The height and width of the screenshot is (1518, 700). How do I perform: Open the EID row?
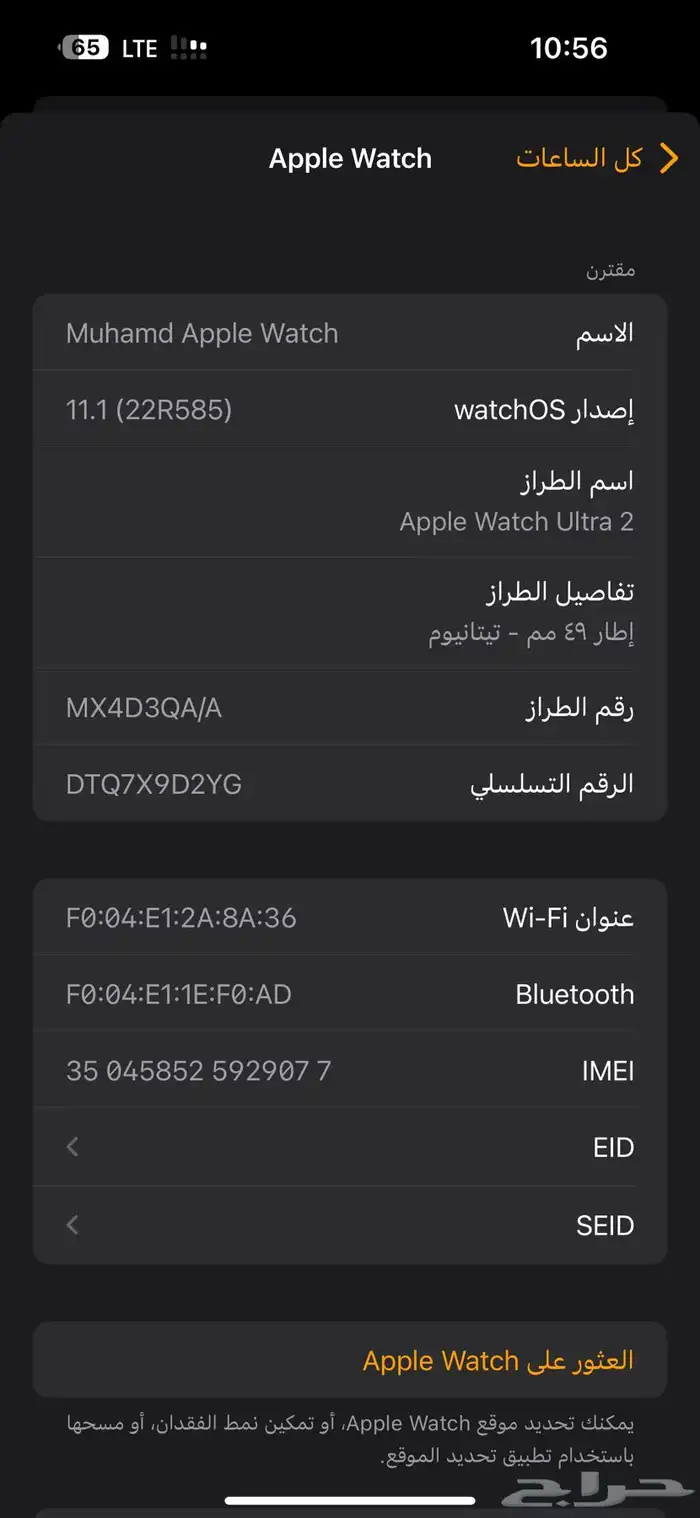[350, 1147]
